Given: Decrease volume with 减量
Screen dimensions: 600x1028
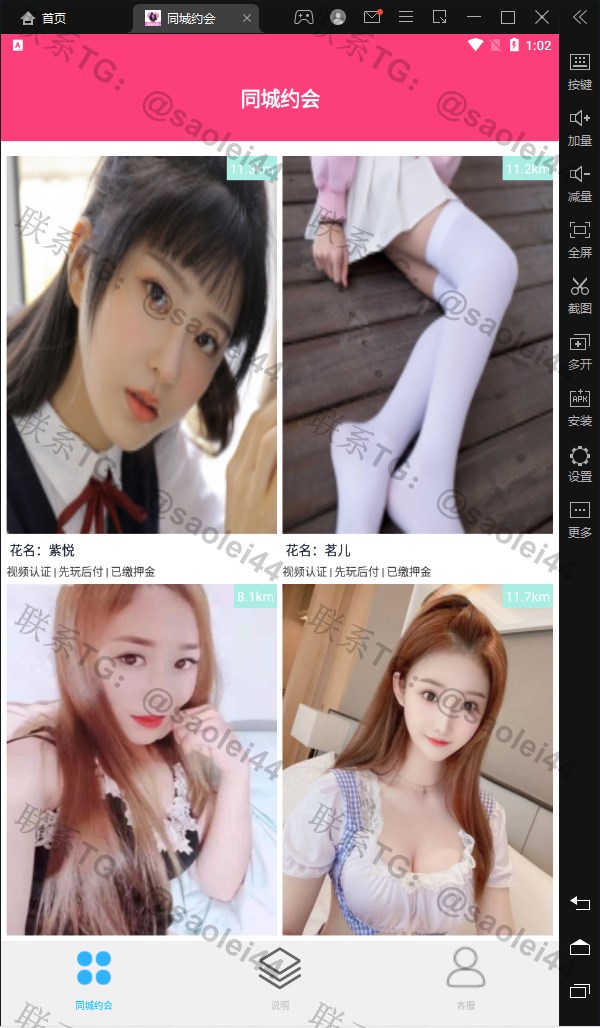Looking at the screenshot, I should click(580, 183).
